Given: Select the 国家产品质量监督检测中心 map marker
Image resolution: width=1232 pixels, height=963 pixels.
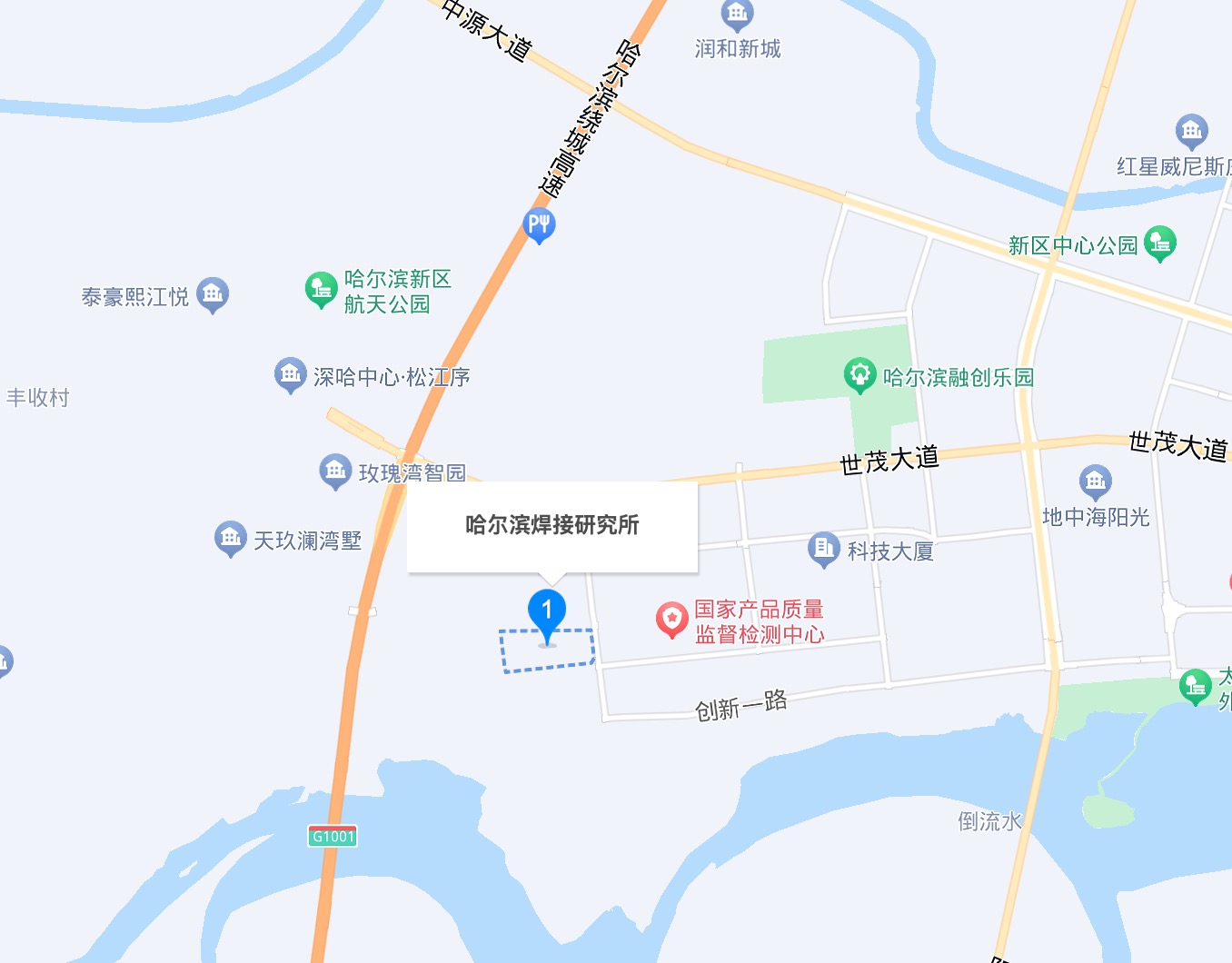Looking at the screenshot, I should tap(671, 620).
